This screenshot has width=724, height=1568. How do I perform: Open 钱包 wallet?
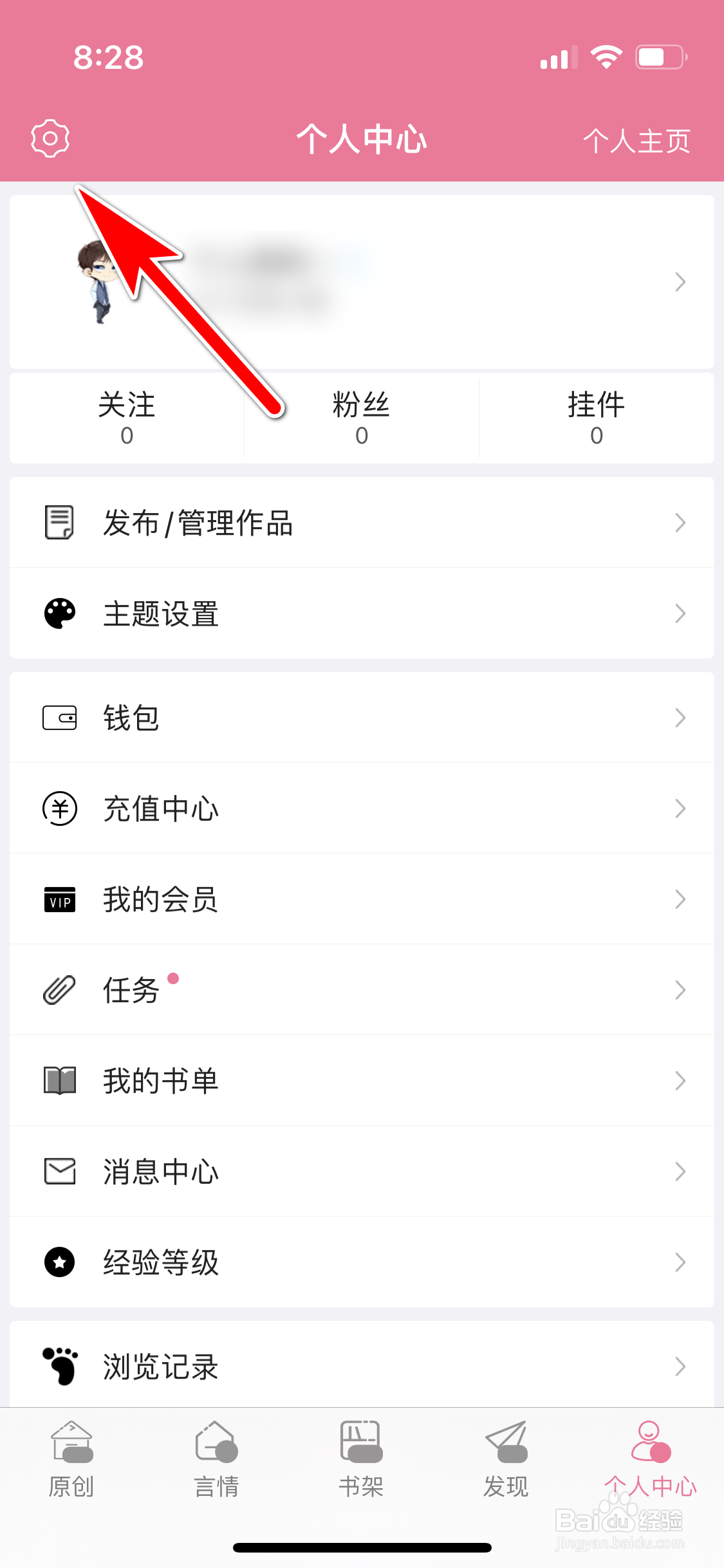click(362, 718)
